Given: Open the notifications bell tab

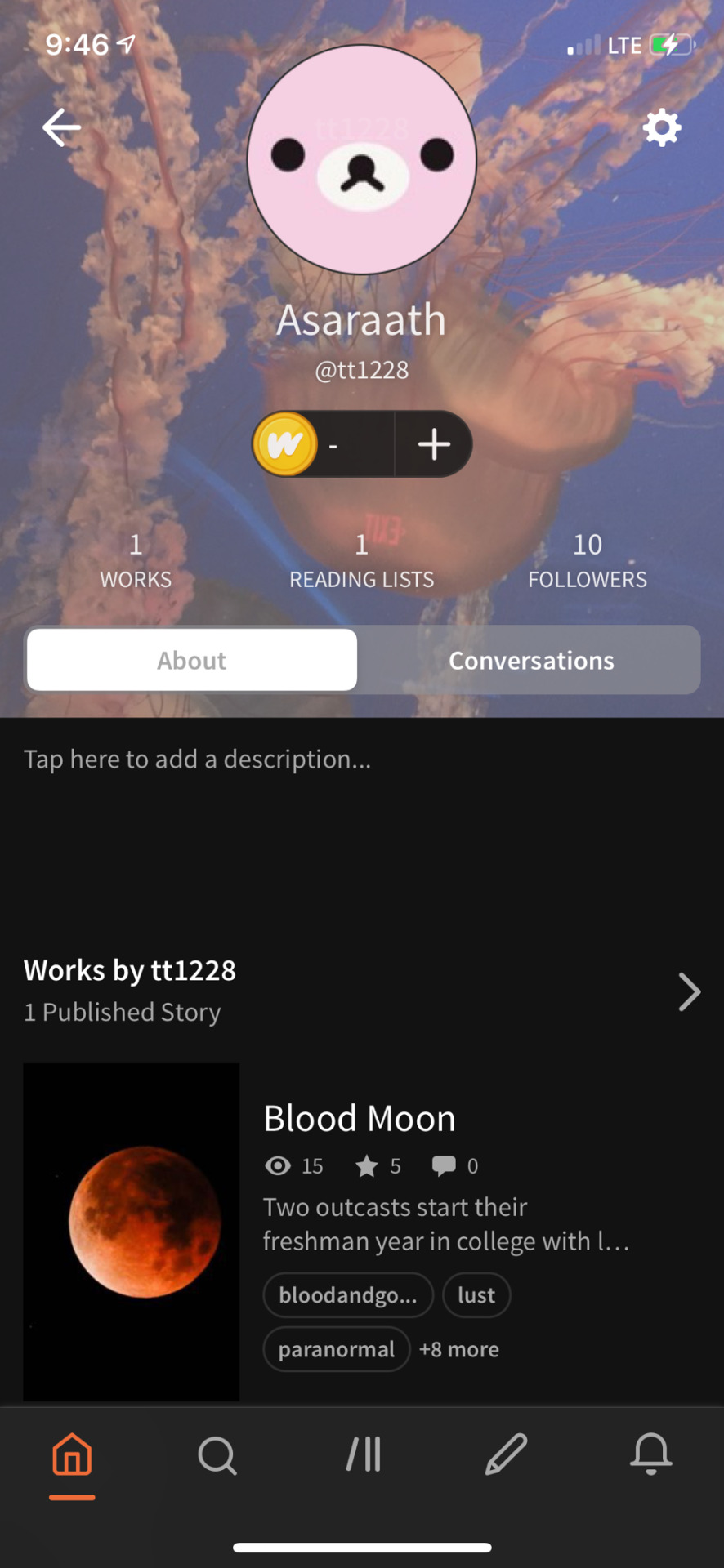Looking at the screenshot, I should coord(651,1455).
